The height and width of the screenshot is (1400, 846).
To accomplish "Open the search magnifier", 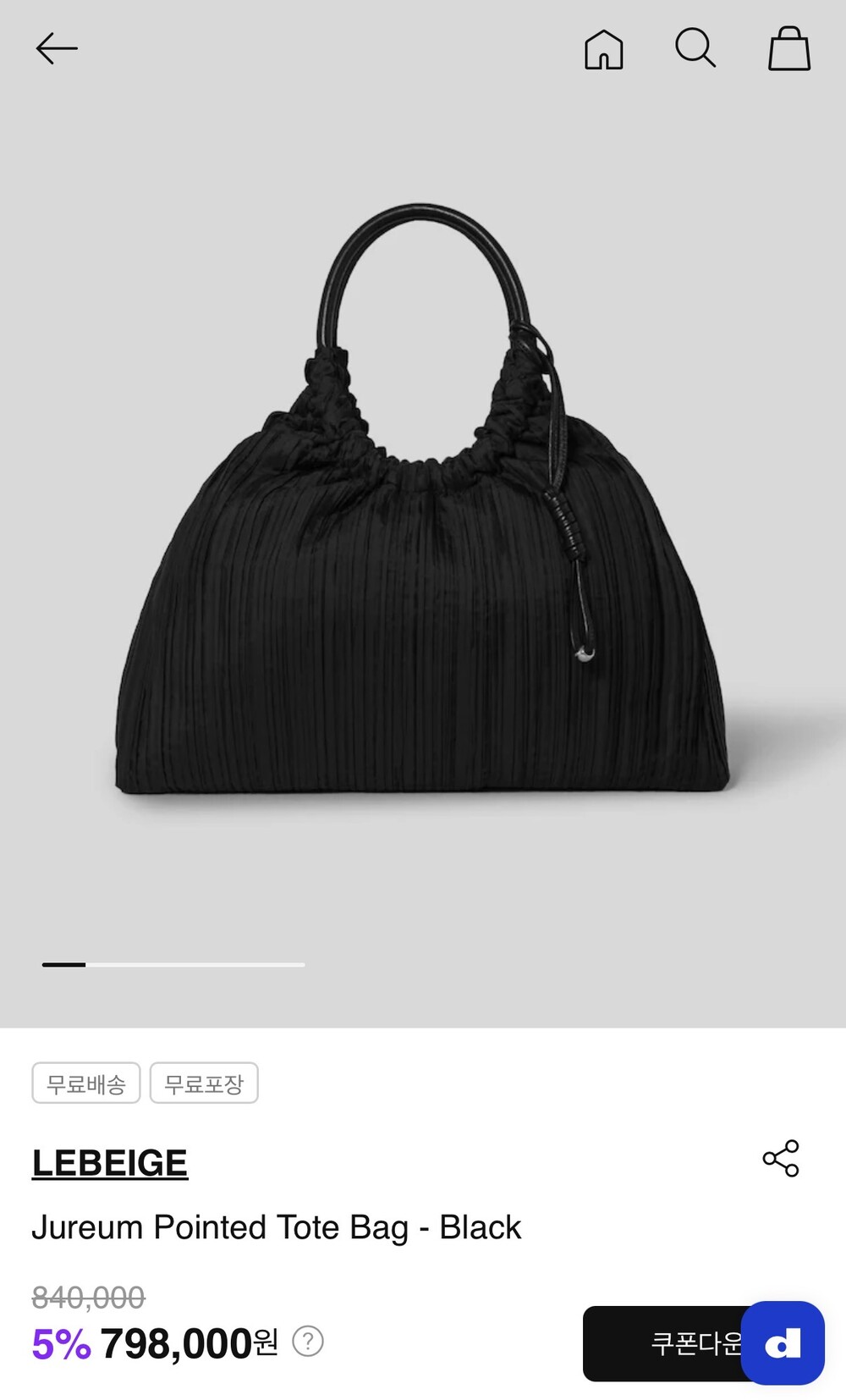I will (x=695, y=48).
